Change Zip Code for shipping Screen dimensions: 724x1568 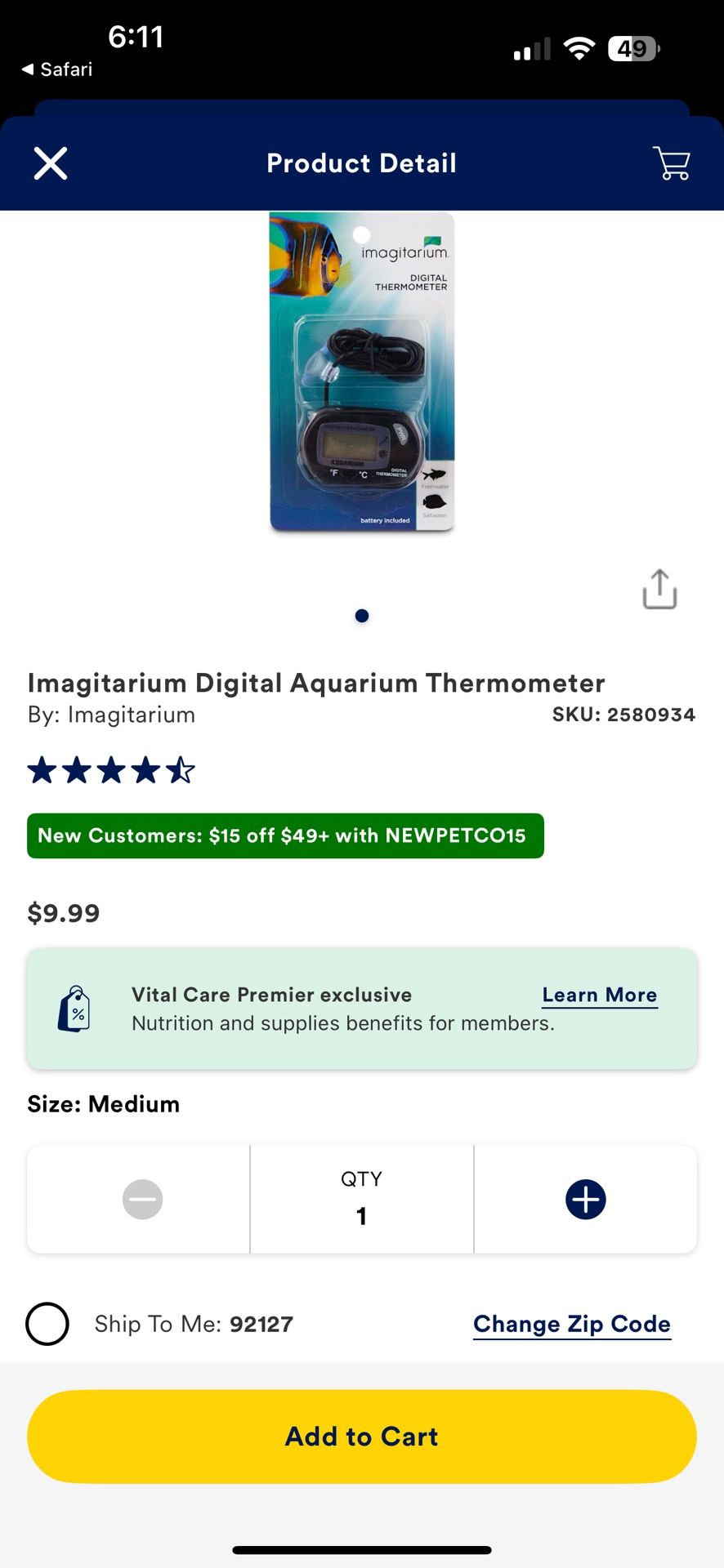tap(572, 1324)
